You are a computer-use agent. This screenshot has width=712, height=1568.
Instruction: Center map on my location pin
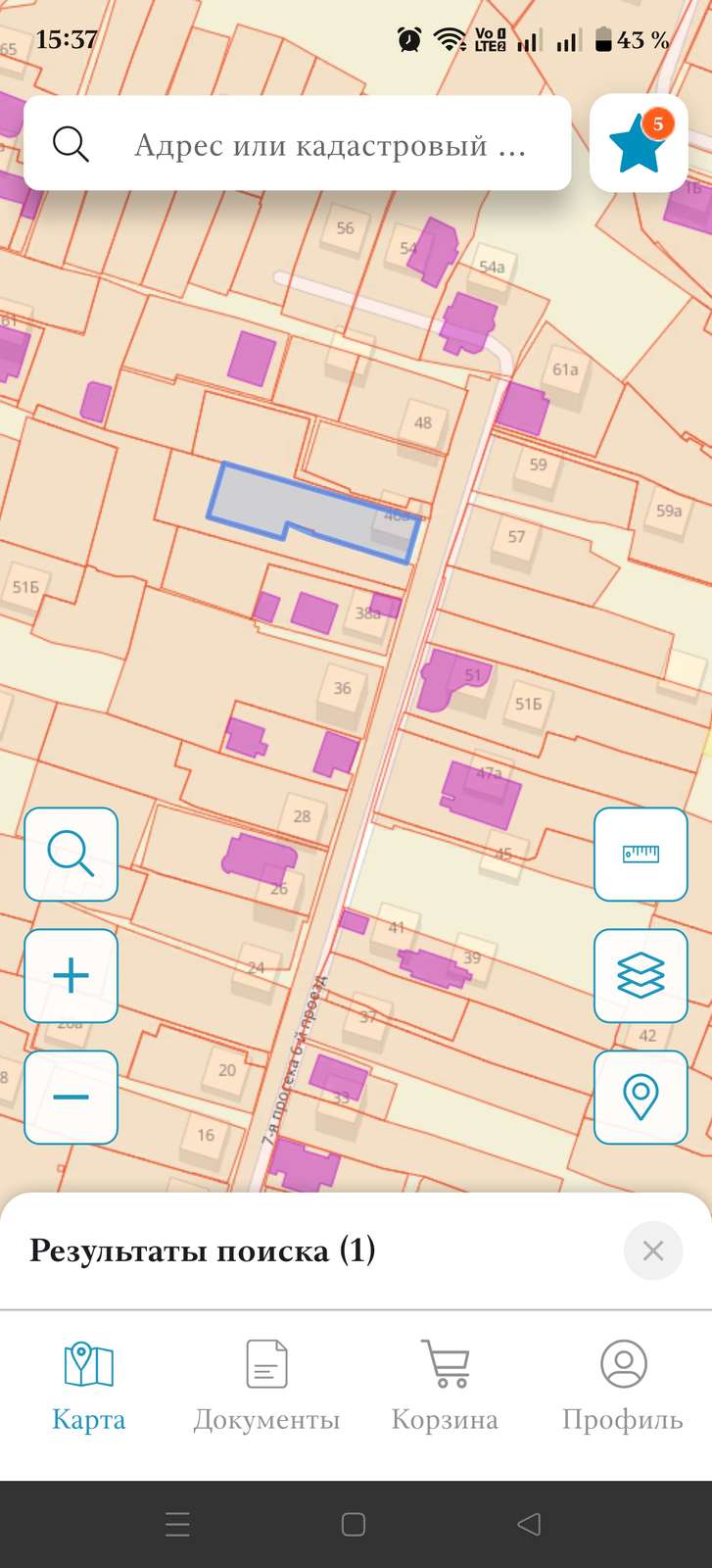click(641, 1097)
